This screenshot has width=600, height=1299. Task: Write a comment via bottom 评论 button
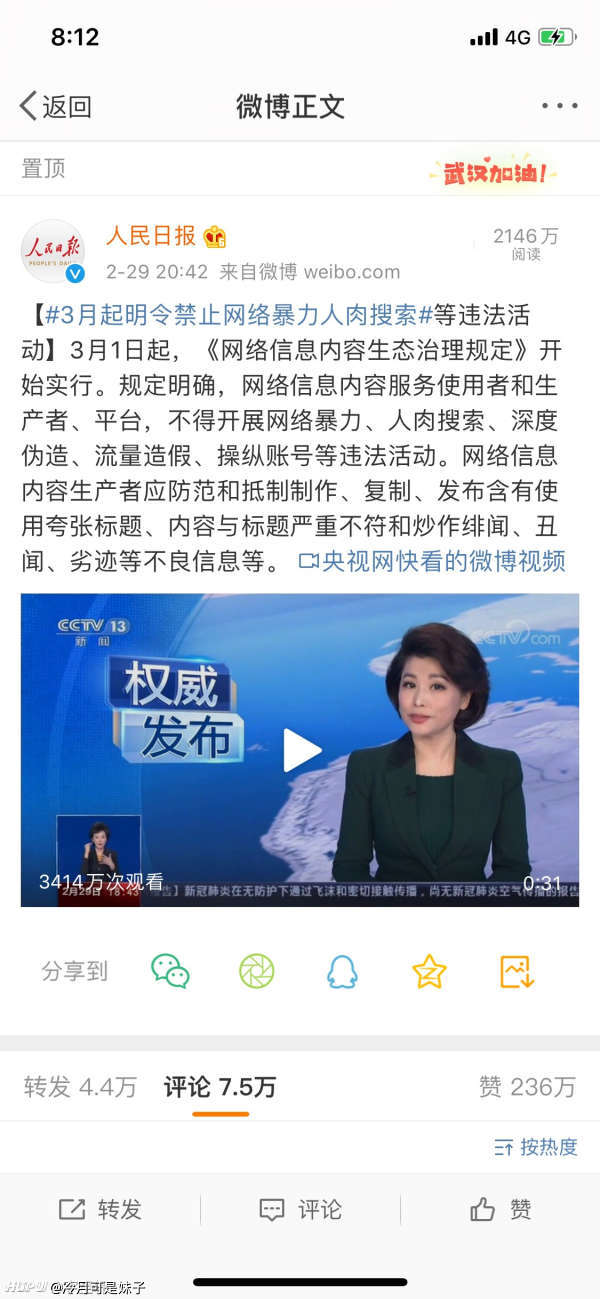tap(300, 1210)
